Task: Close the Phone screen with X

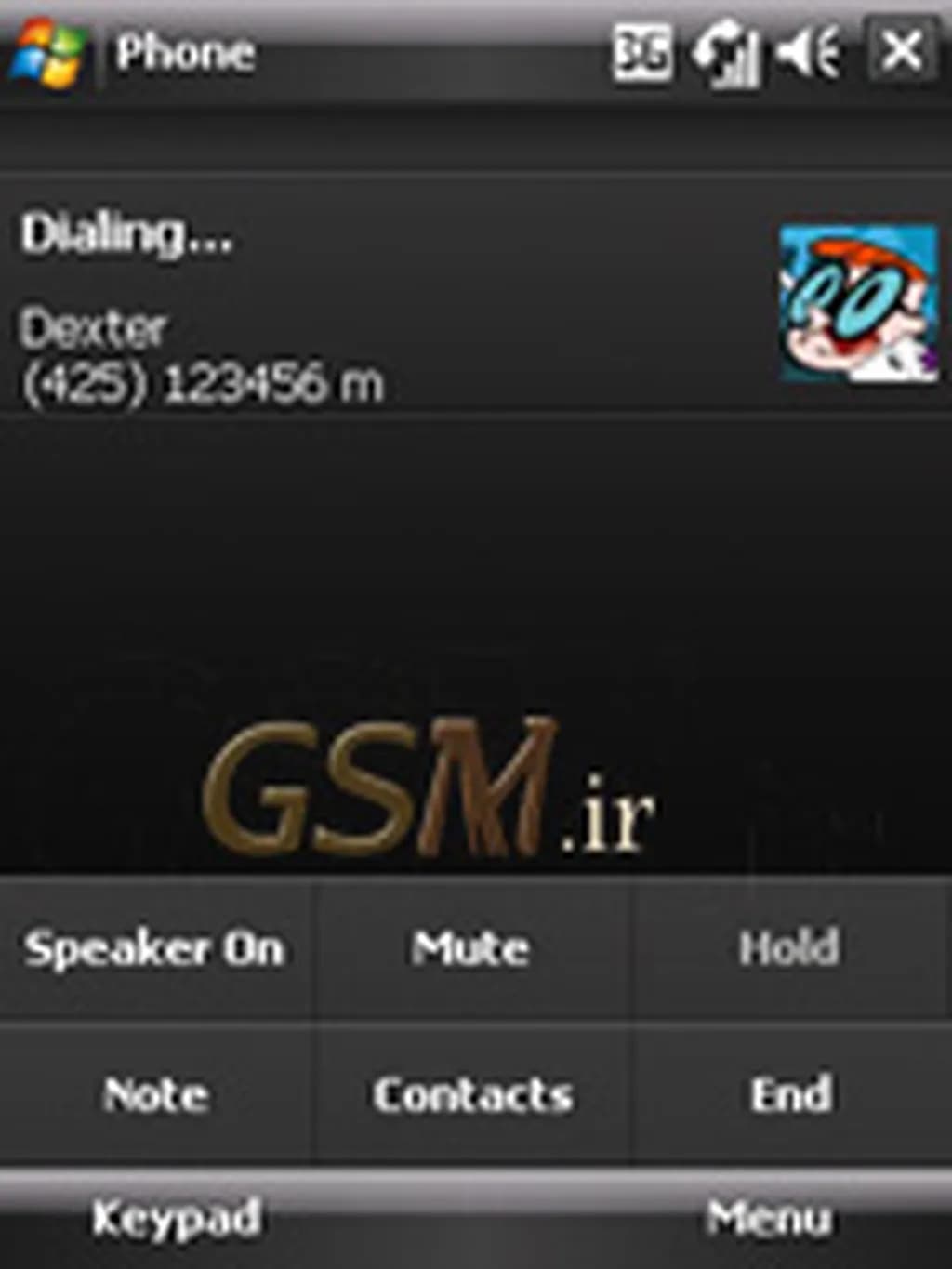Action: pos(902,51)
